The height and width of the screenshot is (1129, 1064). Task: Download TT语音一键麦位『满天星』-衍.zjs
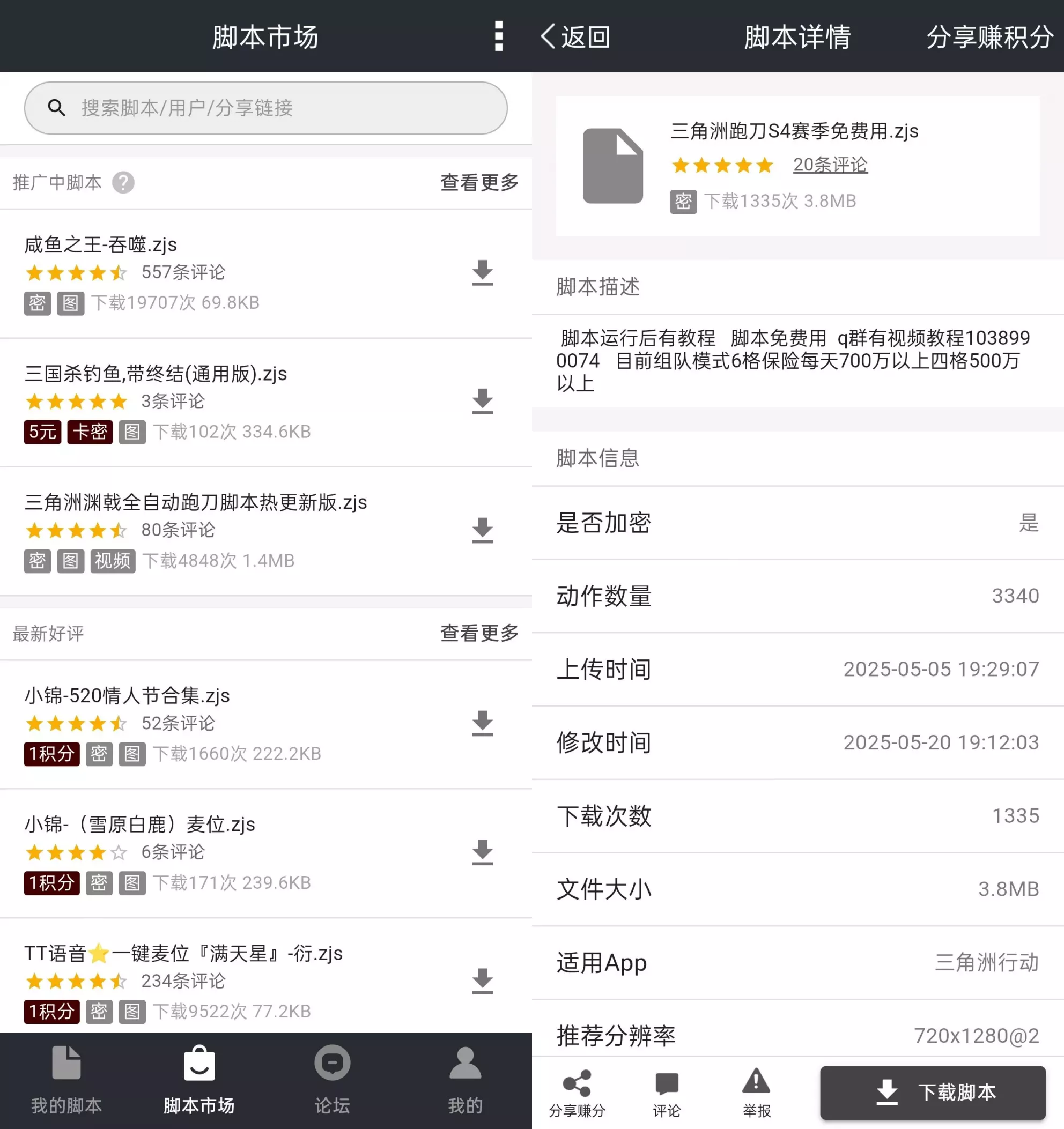482,982
